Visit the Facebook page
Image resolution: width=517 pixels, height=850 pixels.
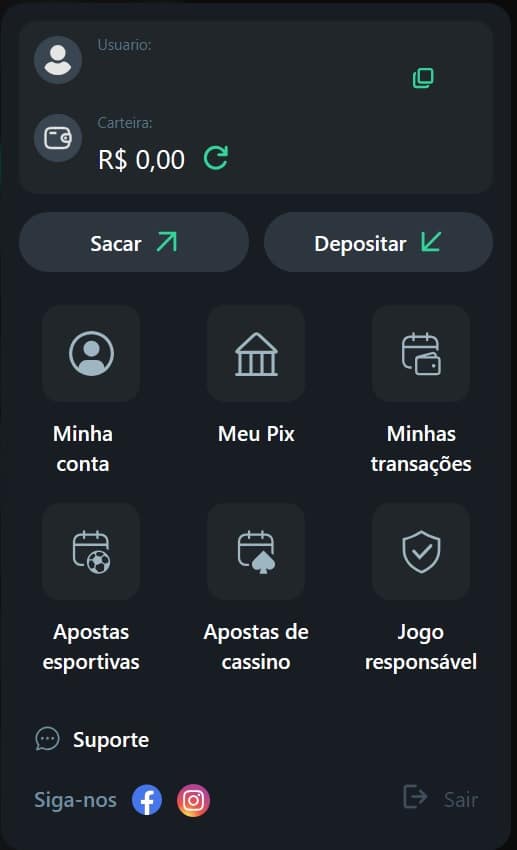click(x=147, y=800)
